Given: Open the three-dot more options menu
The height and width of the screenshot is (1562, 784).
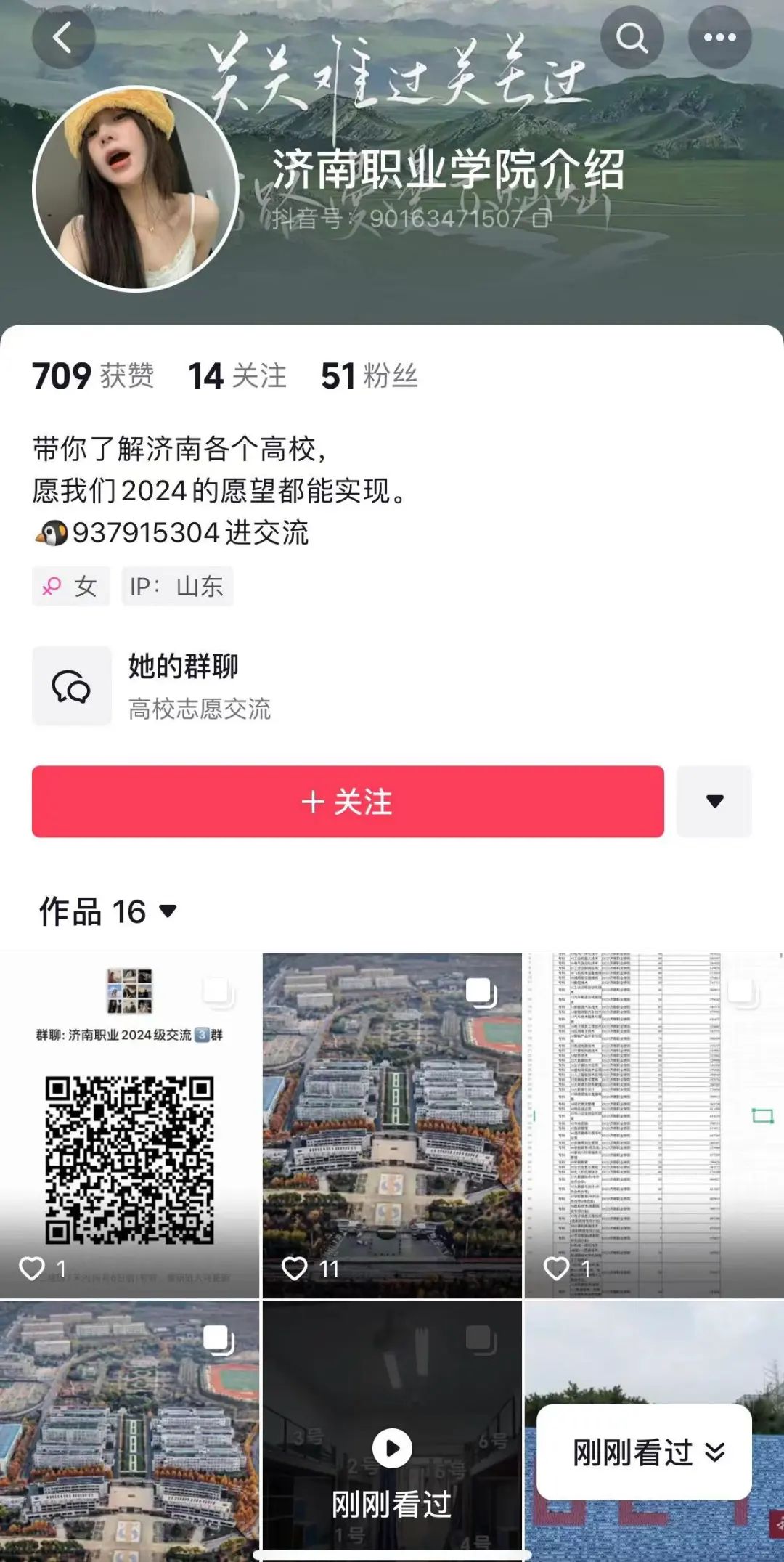Looking at the screenshot, I should click(719, 38).
